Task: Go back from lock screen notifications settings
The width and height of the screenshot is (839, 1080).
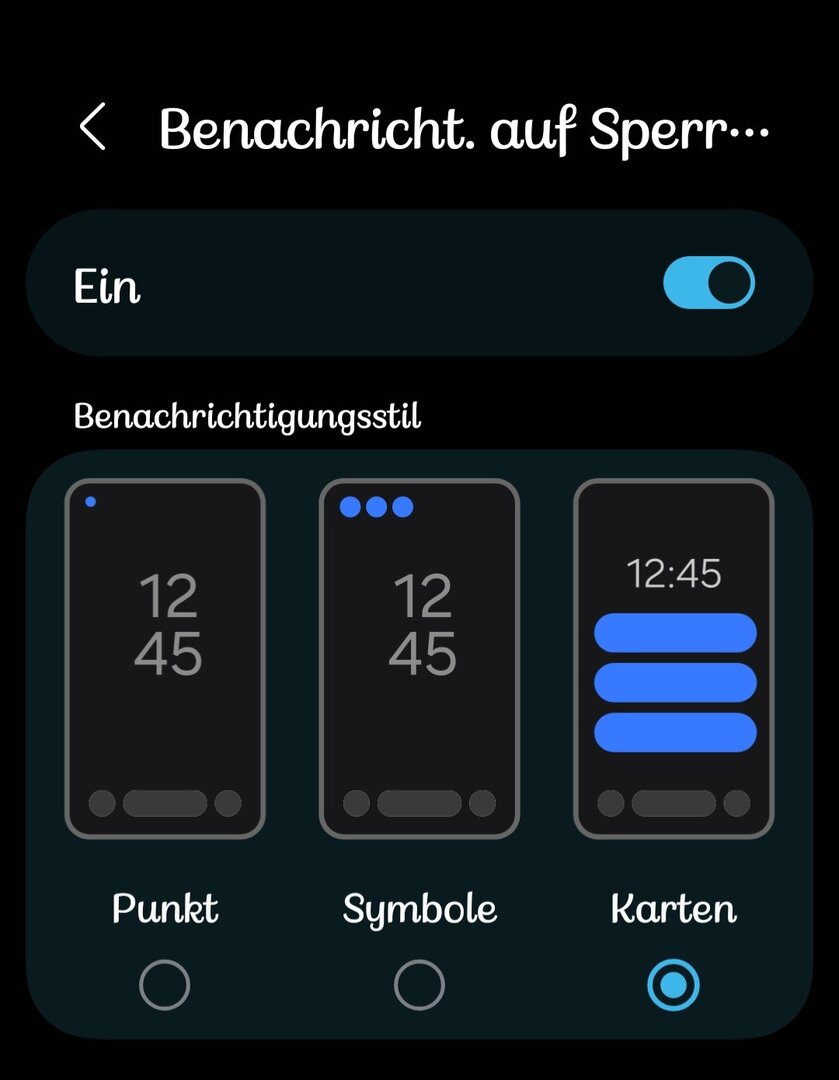Action: [92, 129]
